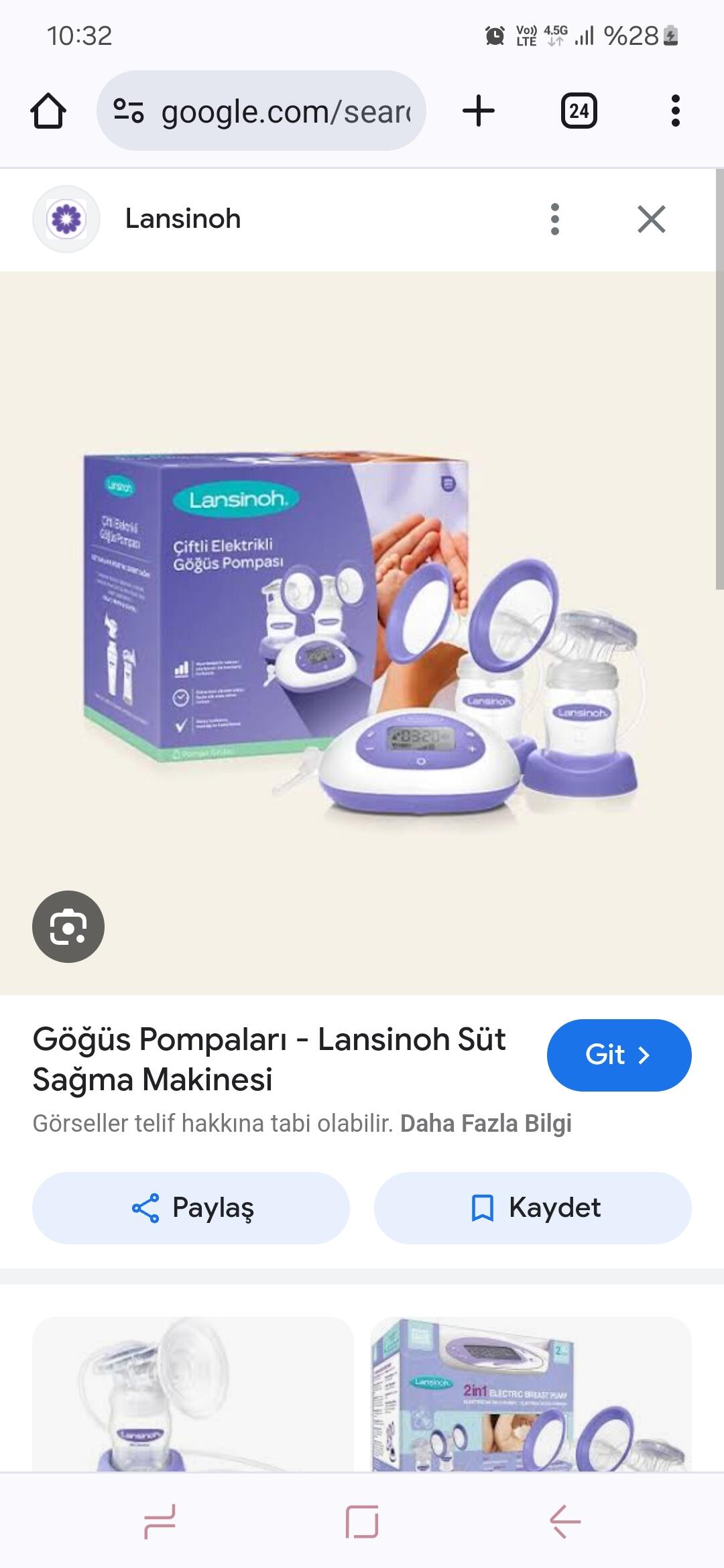Open the single manual breast pump thumbnail
The width and height of the screenshot is (724, 1568).
pos(193,1394)
